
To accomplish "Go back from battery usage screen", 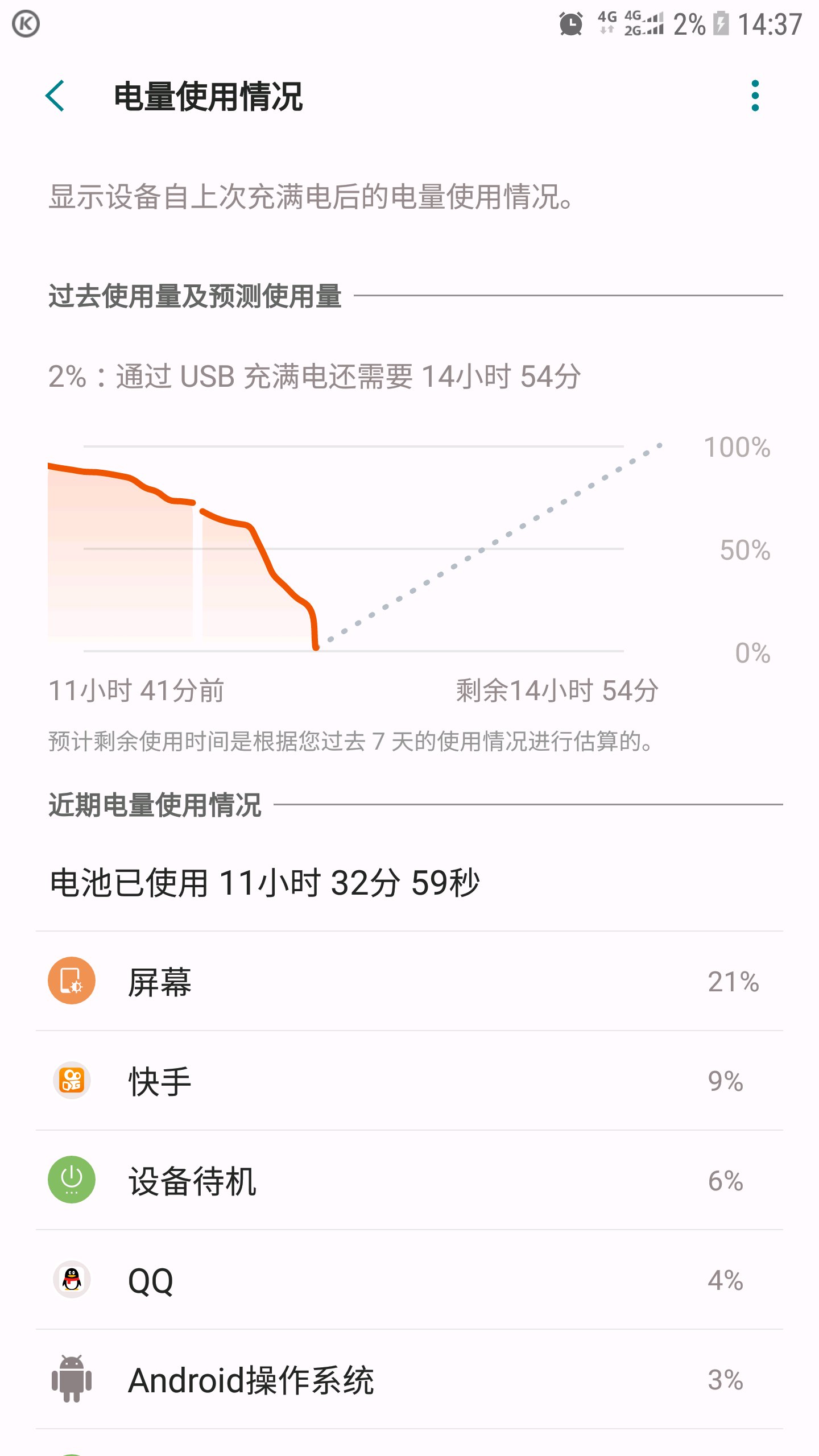I will pos(55,96).
